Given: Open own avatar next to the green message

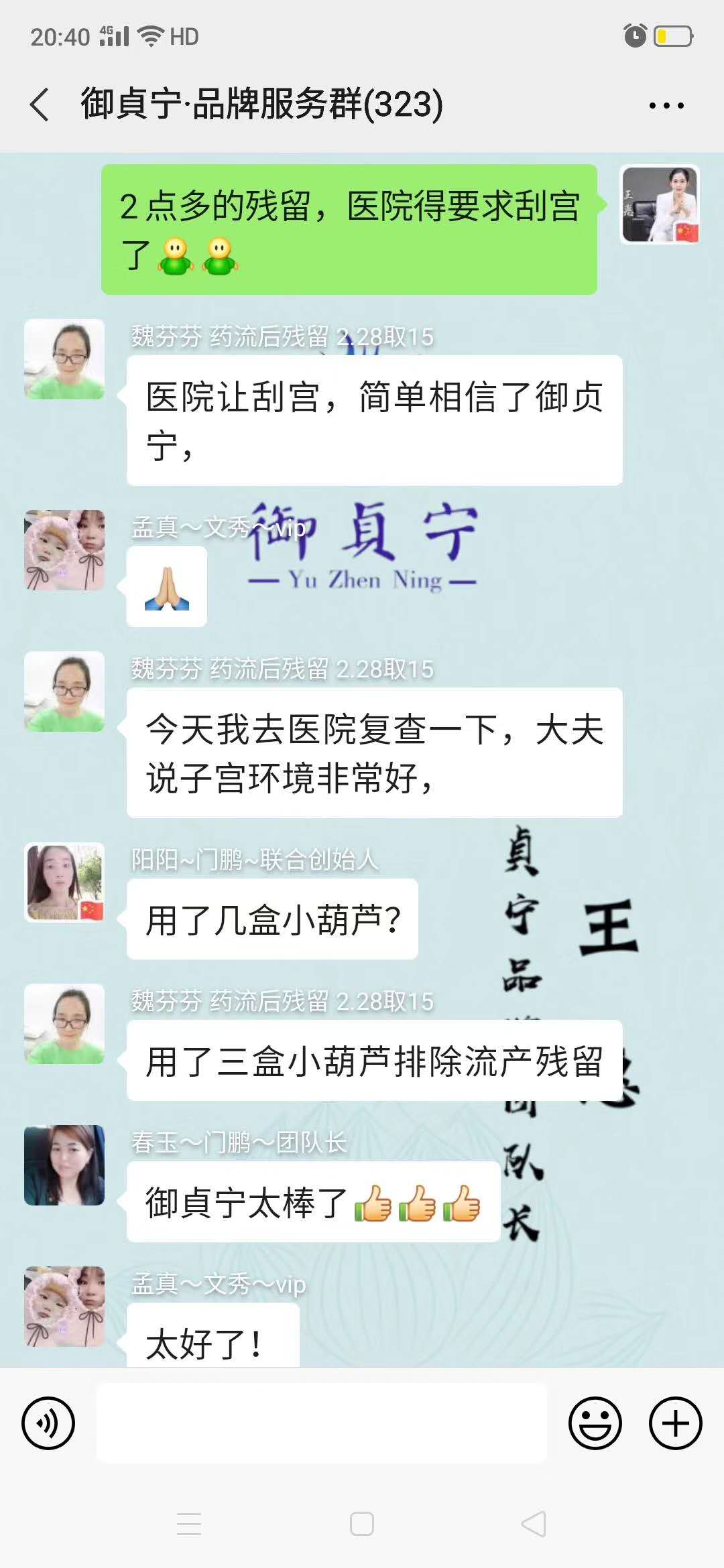Looking at the screenshot, I should tap(660, 204).
